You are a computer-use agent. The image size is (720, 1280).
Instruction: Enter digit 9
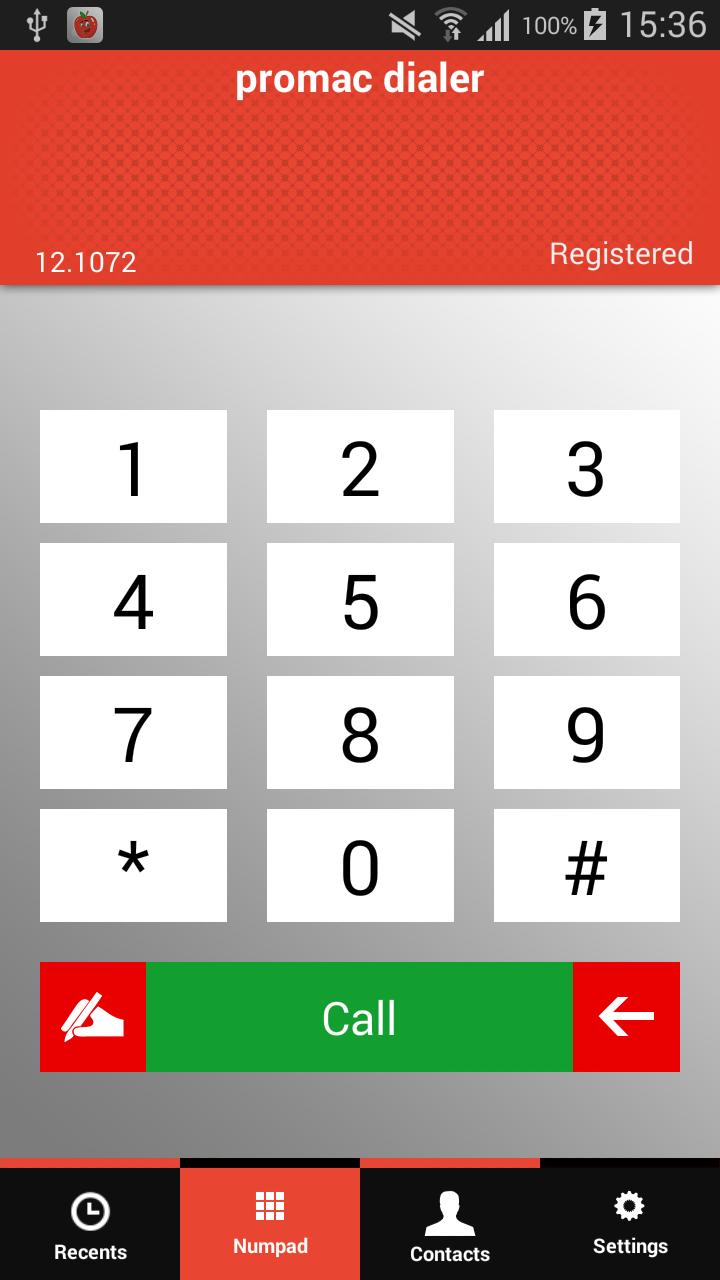click(586, 732)
